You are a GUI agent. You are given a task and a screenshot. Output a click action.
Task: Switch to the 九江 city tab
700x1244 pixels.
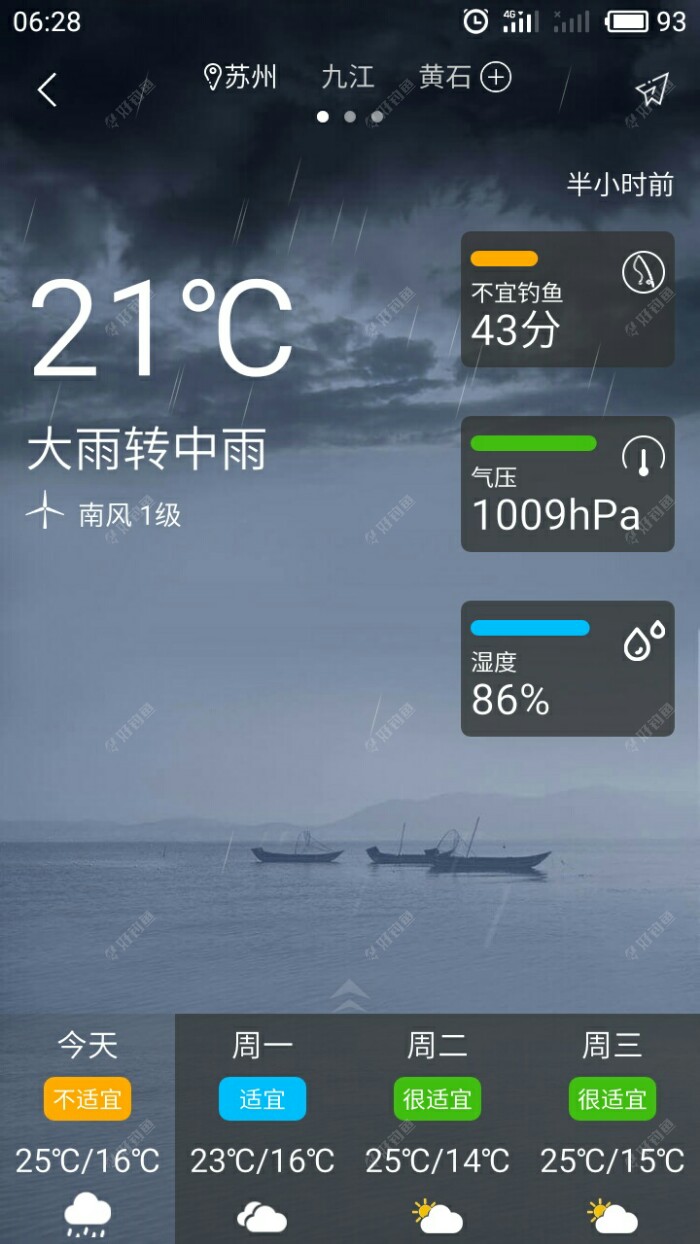click(347, 77)
